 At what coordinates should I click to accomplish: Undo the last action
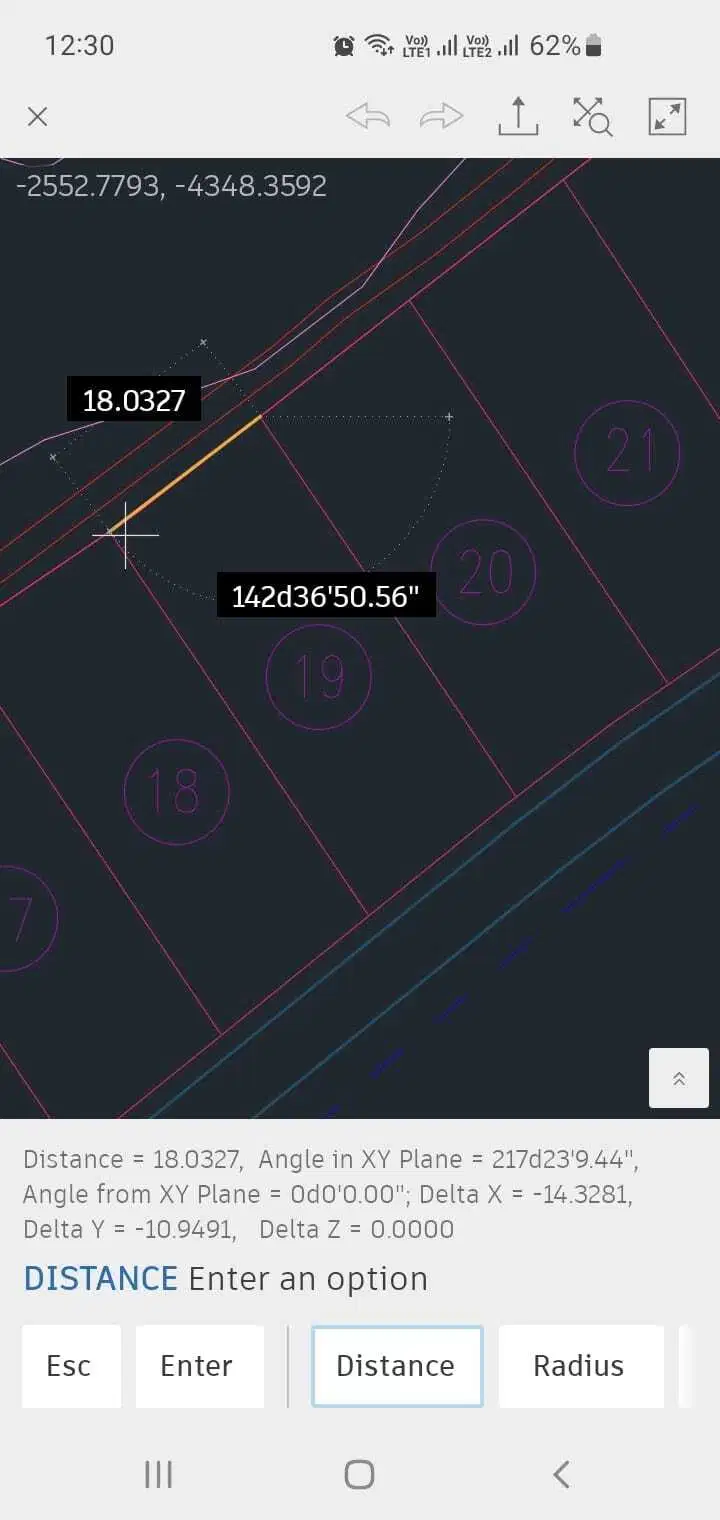(x=368, y=117)
